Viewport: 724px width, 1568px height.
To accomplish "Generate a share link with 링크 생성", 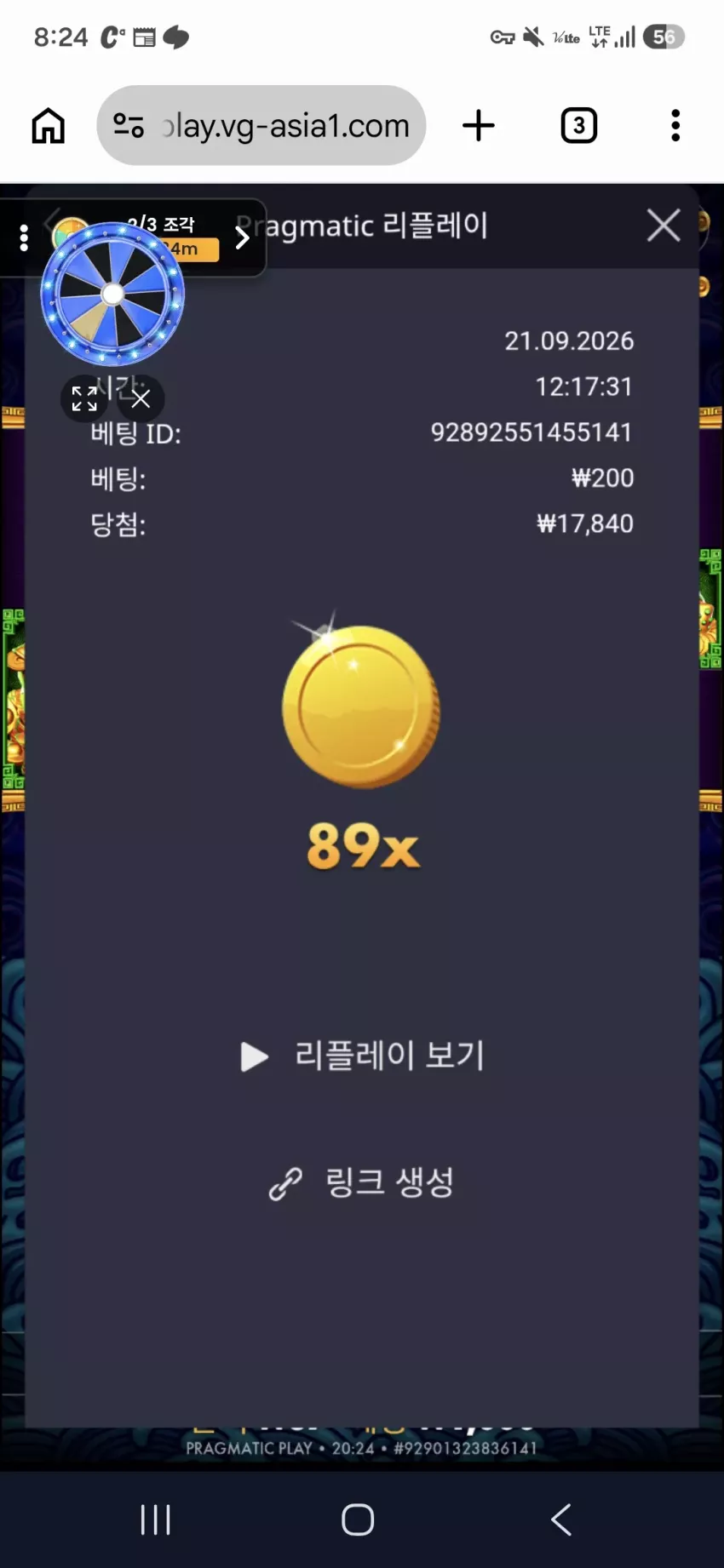I will (362, 1182).
